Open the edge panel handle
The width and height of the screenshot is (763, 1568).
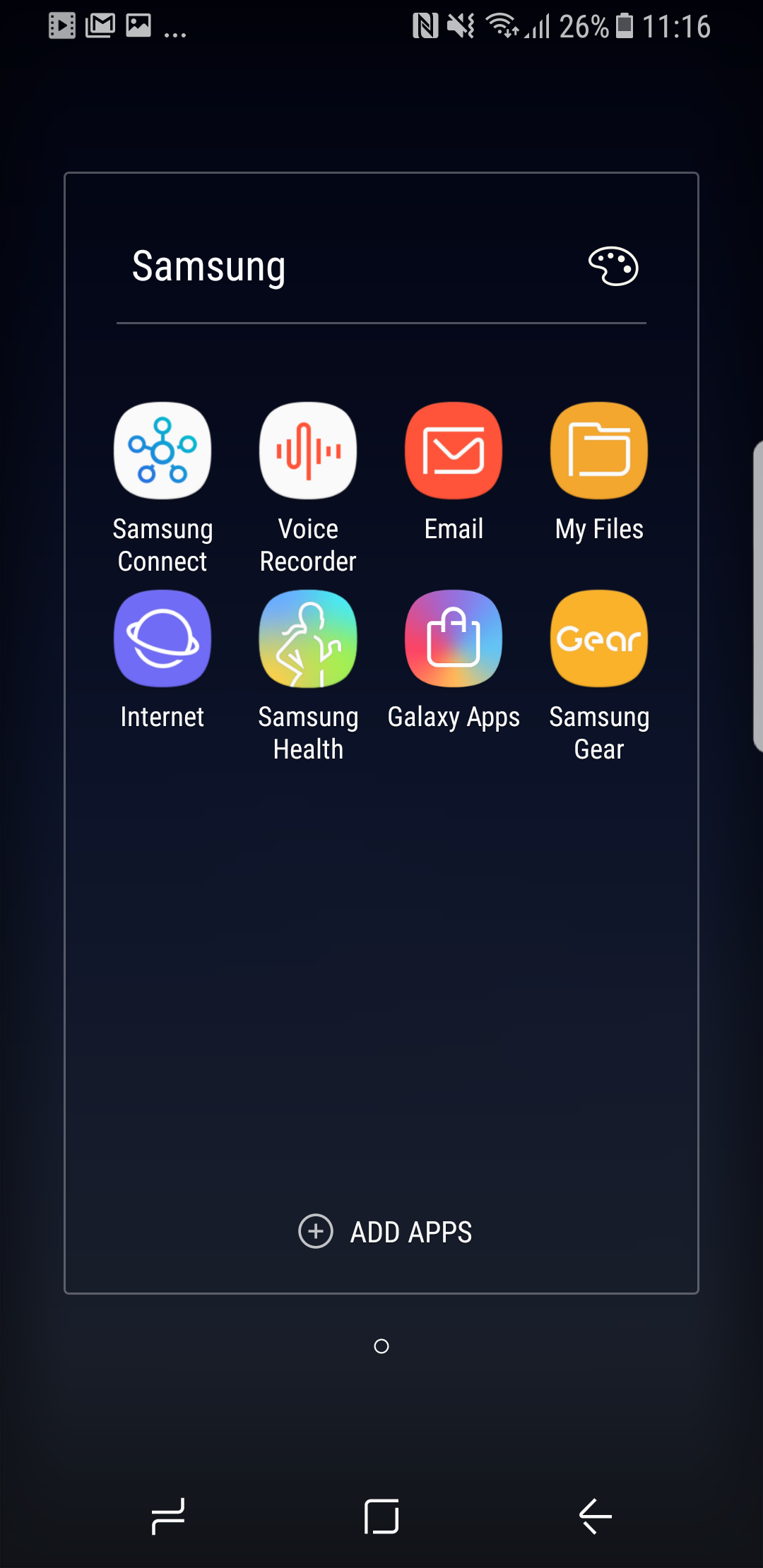pyautogui.click(x=757, y=595)
